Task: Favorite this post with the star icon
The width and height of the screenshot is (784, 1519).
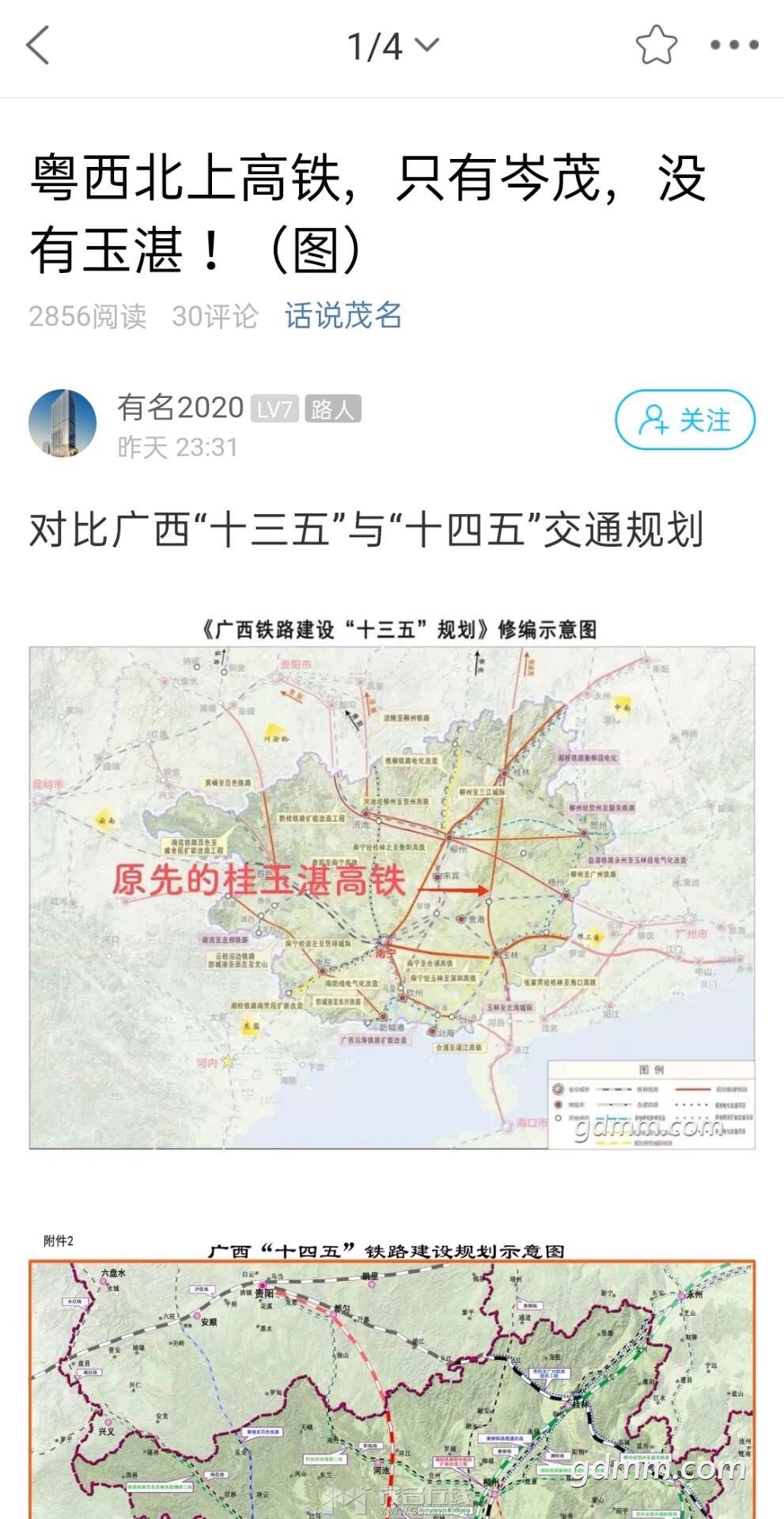Action: (x=657, y=45)
